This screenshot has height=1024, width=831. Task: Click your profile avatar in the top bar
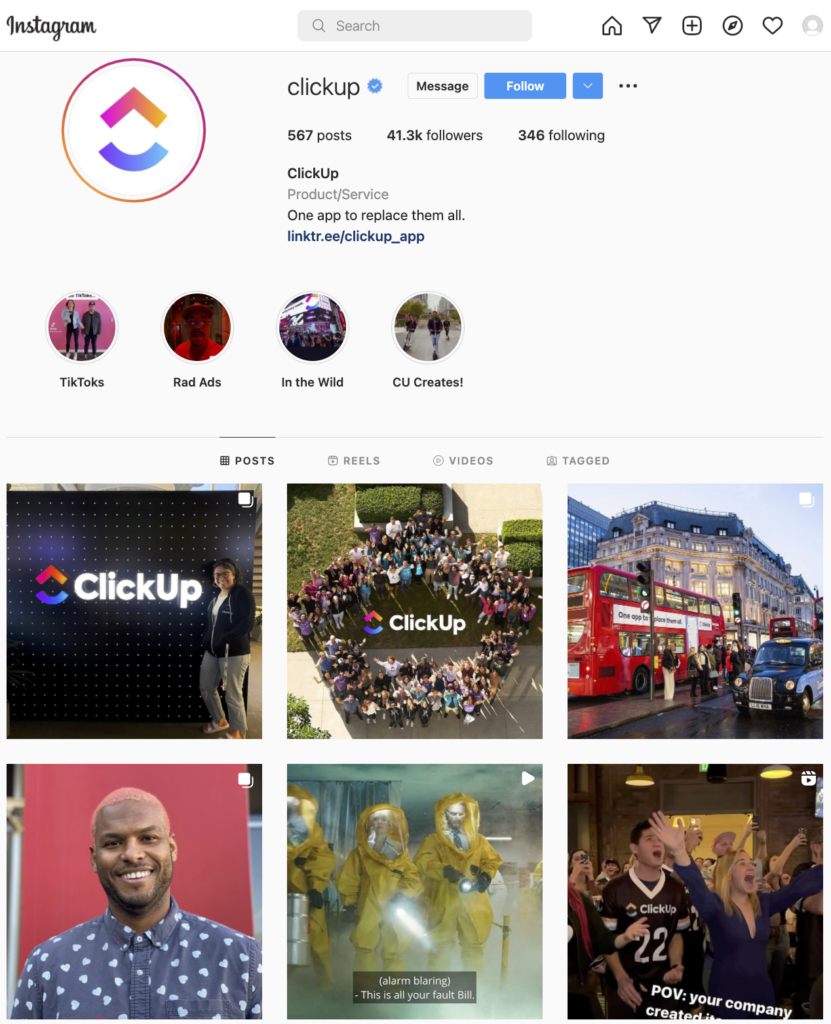coord(812,26)
